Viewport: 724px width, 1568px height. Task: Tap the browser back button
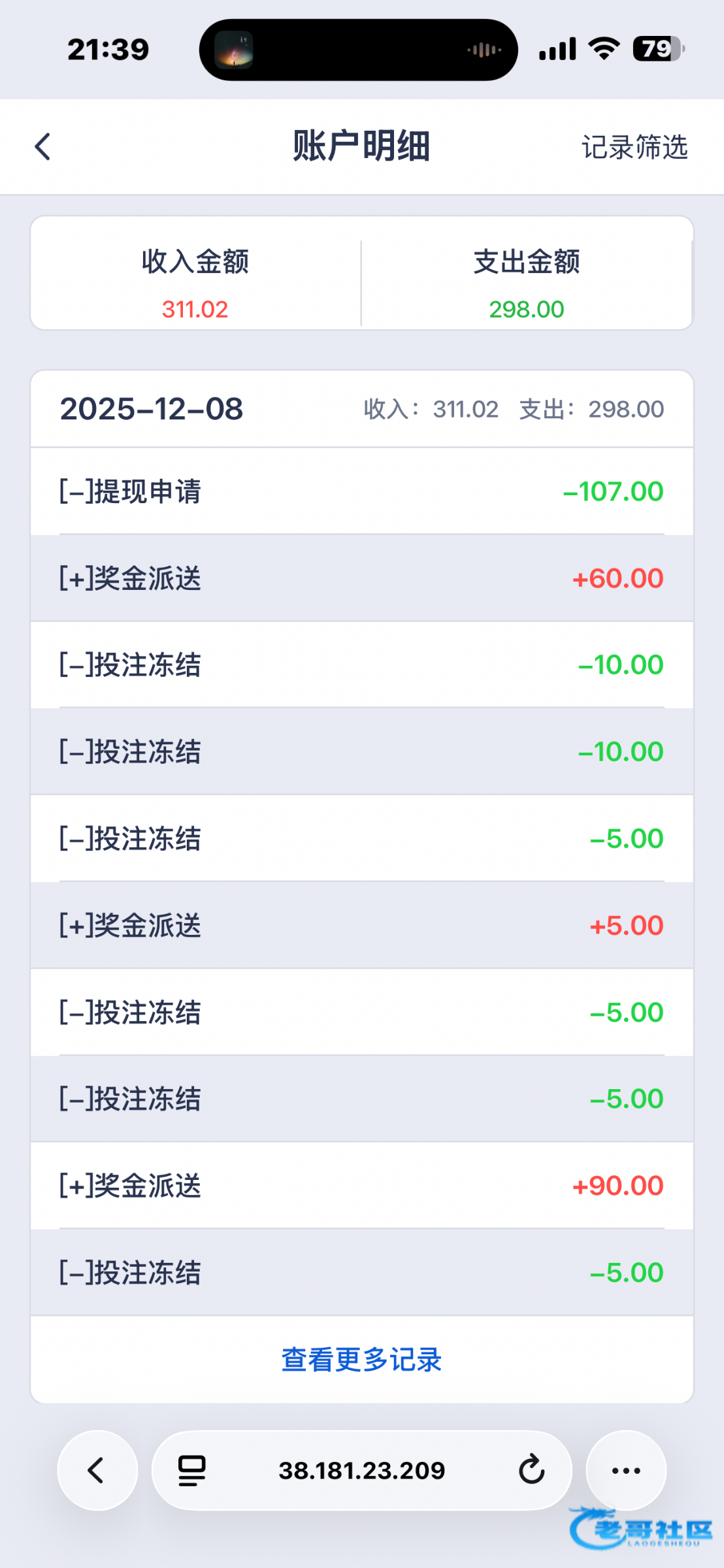(97, 1471)
